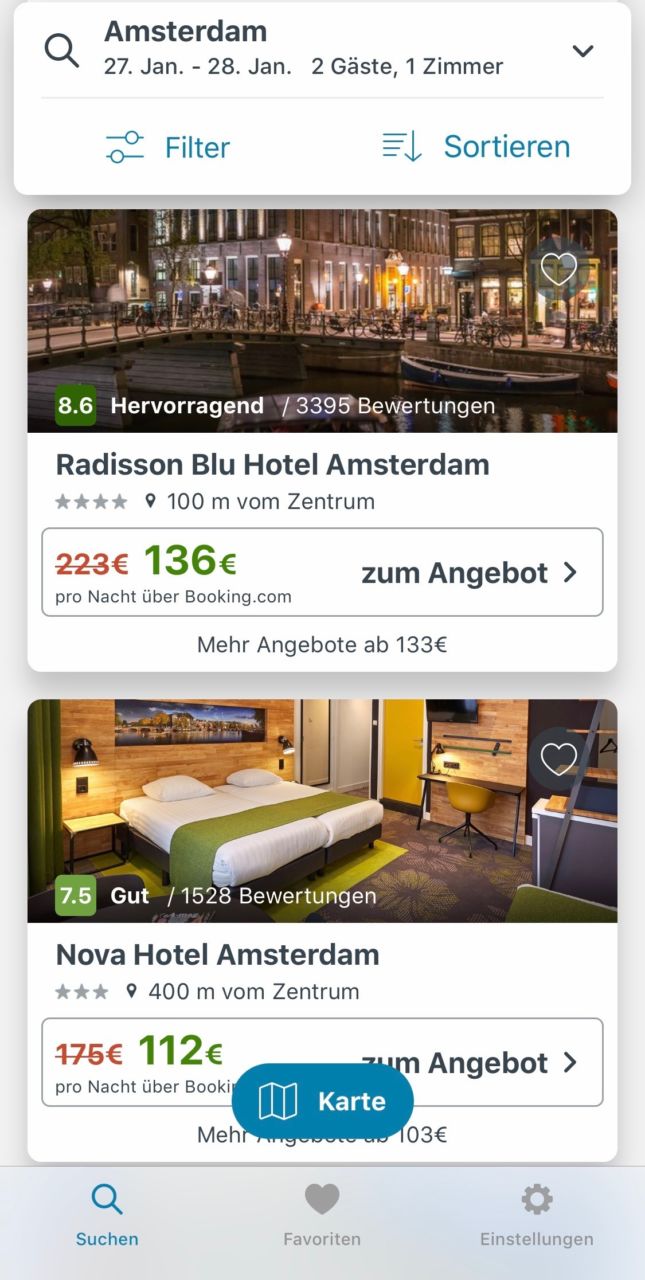The image size is (645, 1280).
Task: Expand the search details chevron
Action: click(582, 50)
